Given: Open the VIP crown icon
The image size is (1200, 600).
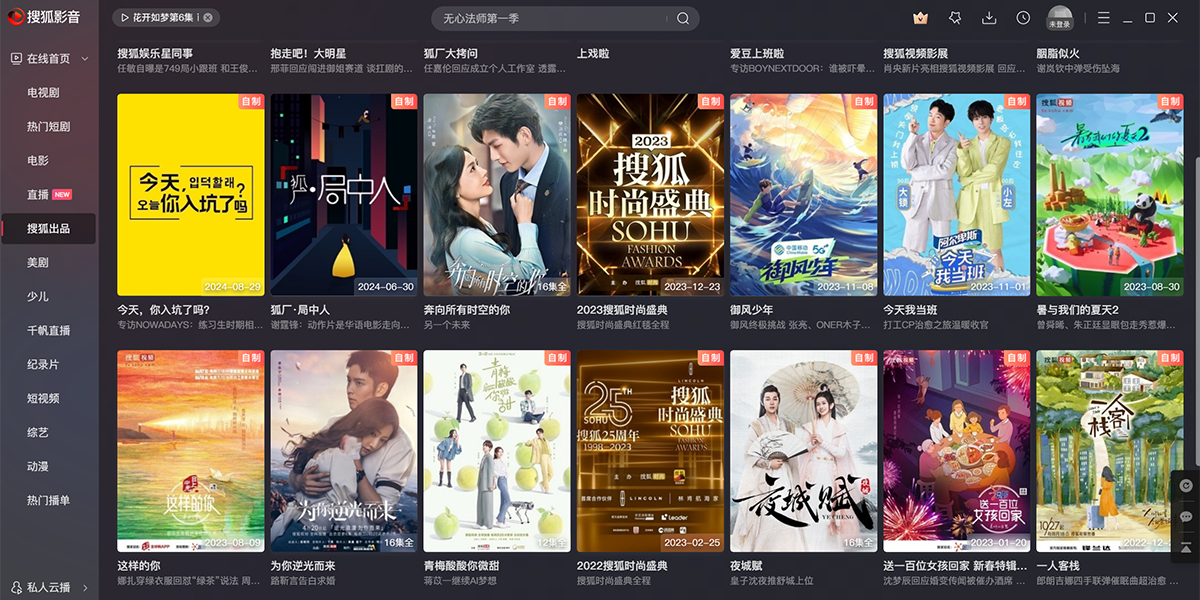Looking at the screenshot, I should (921, 18).
